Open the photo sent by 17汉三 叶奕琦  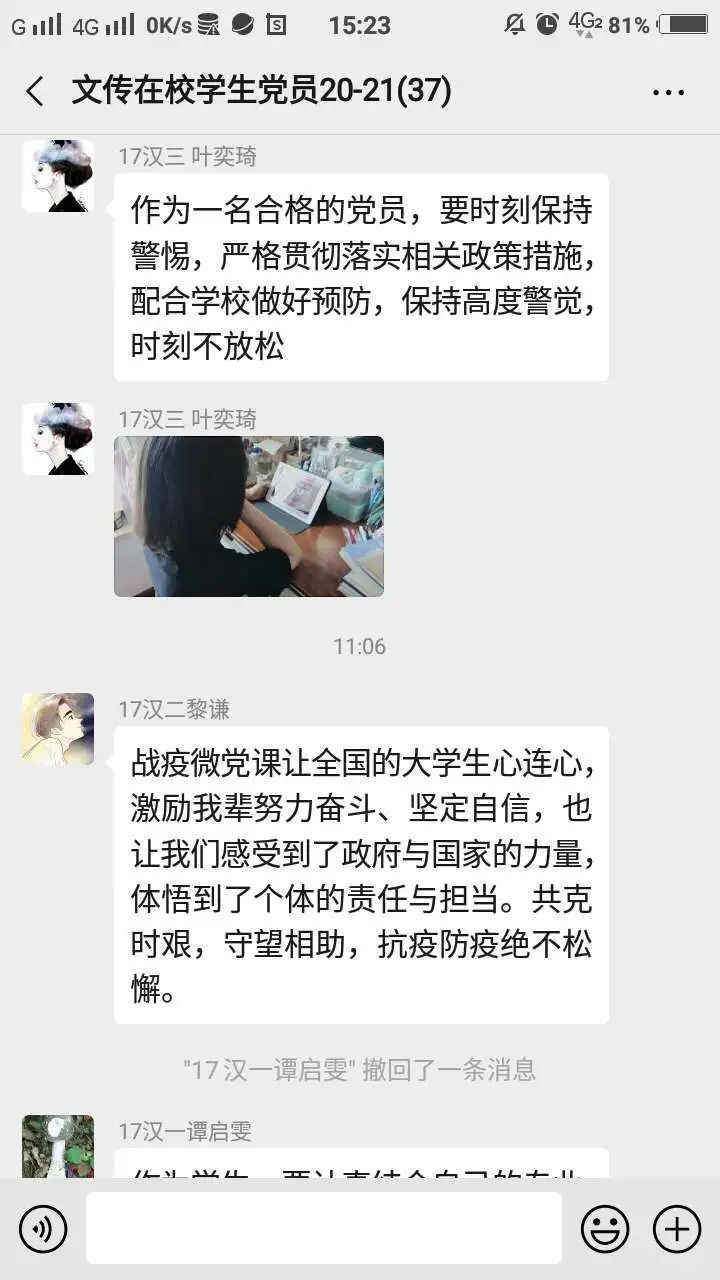[x=249, y=516]
